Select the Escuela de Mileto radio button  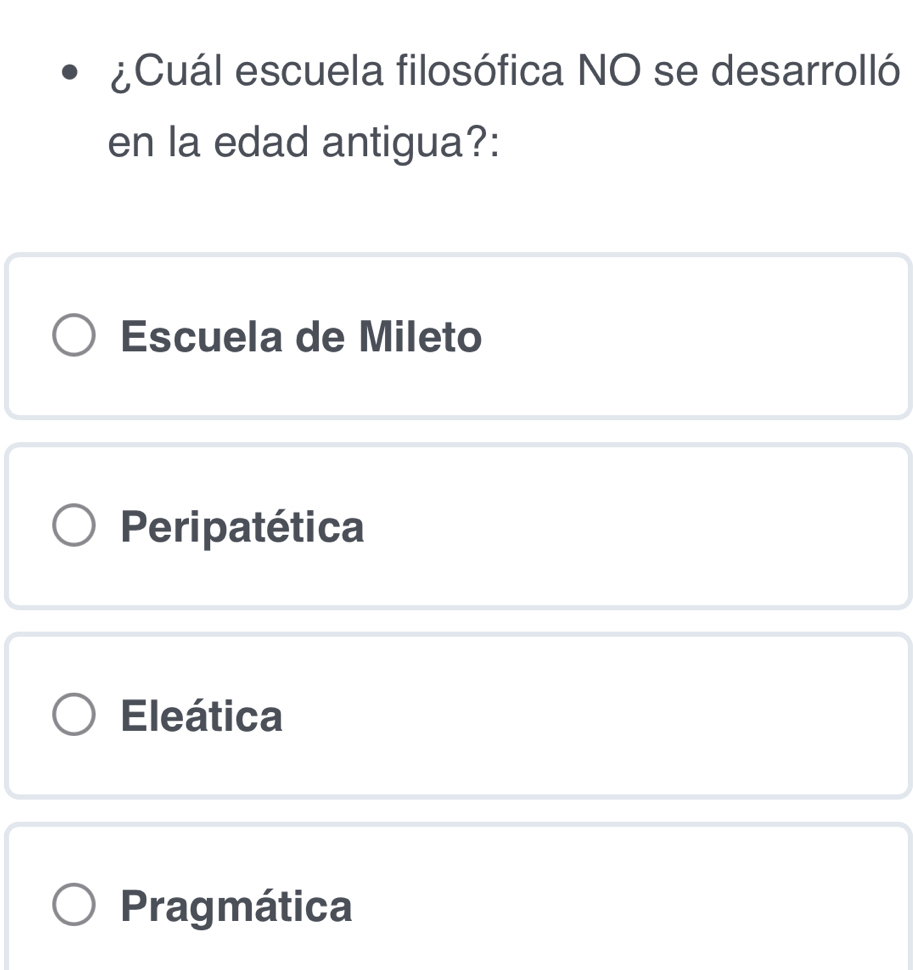[x=74, y=335]
